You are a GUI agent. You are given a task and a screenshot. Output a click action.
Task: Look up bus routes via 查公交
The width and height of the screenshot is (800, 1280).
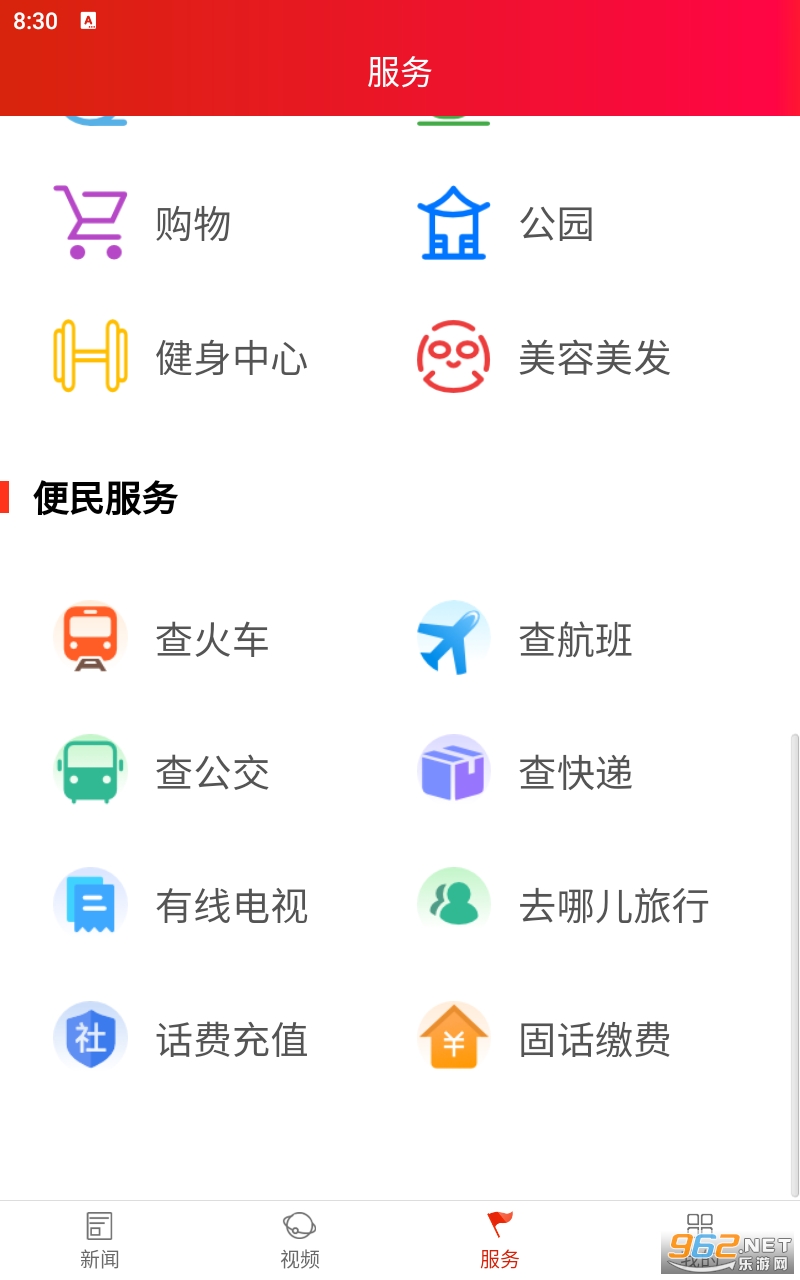point(160,772)
